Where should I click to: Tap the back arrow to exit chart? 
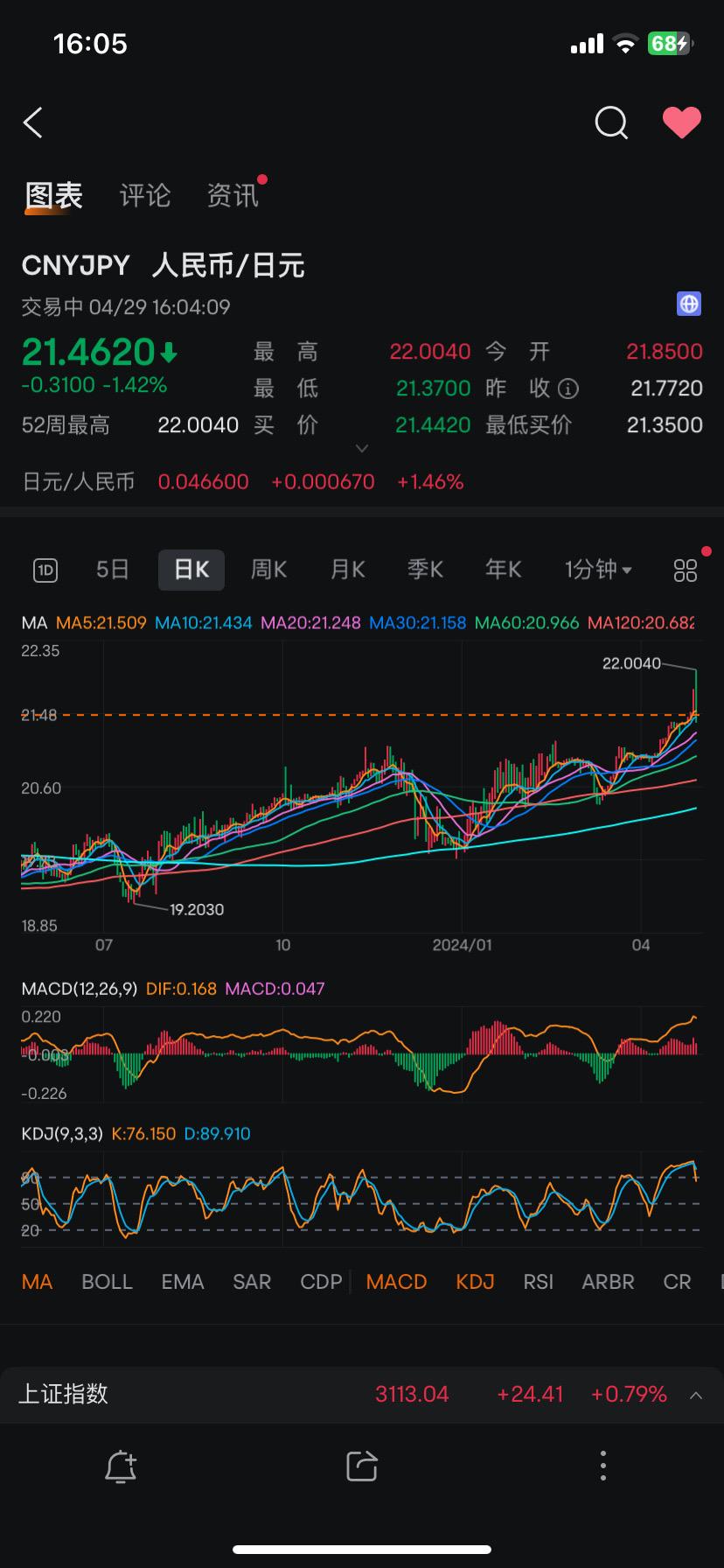coord(33,122)
